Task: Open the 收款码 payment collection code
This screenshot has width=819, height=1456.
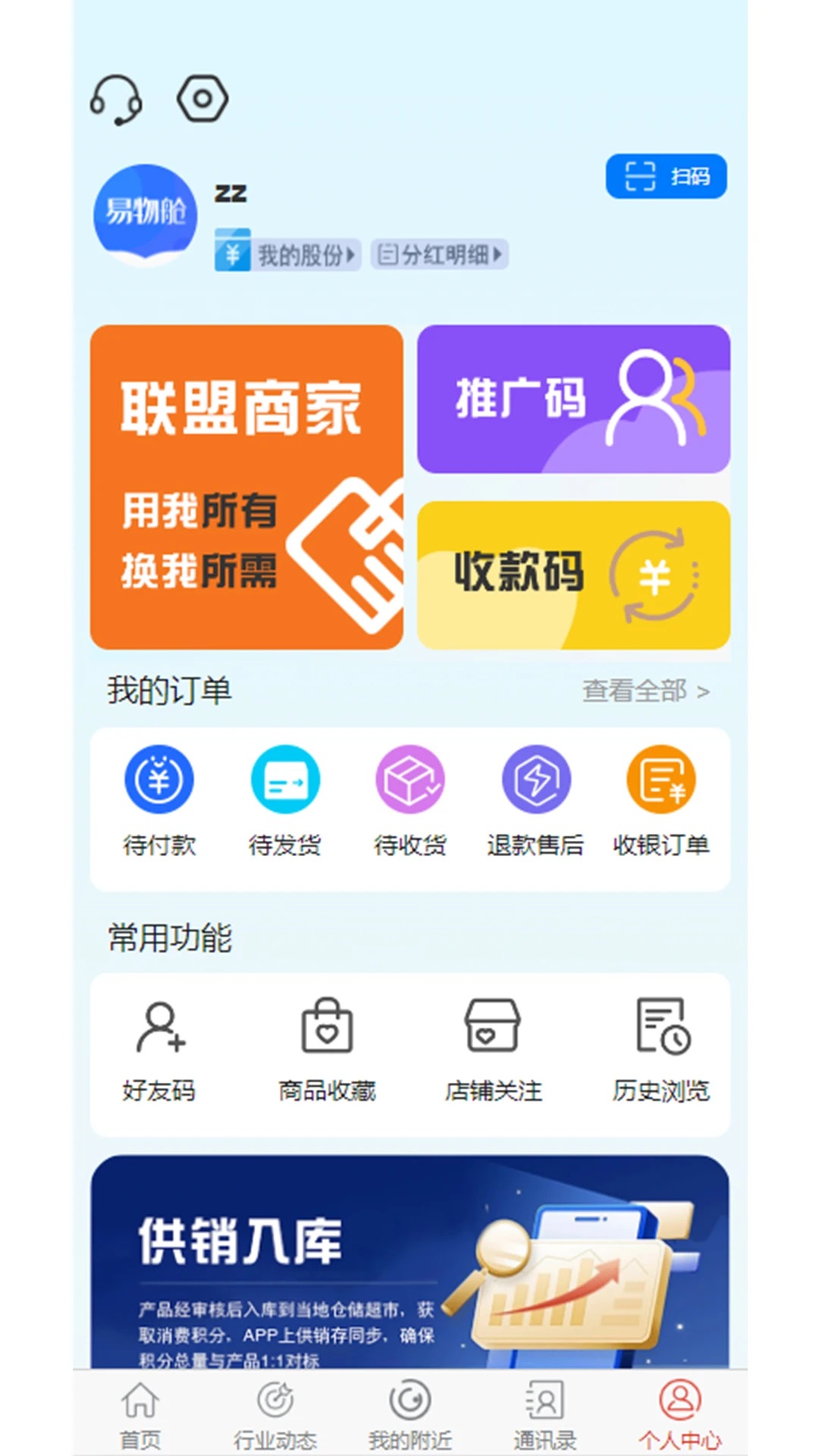Action: click(x=573, y=574)
